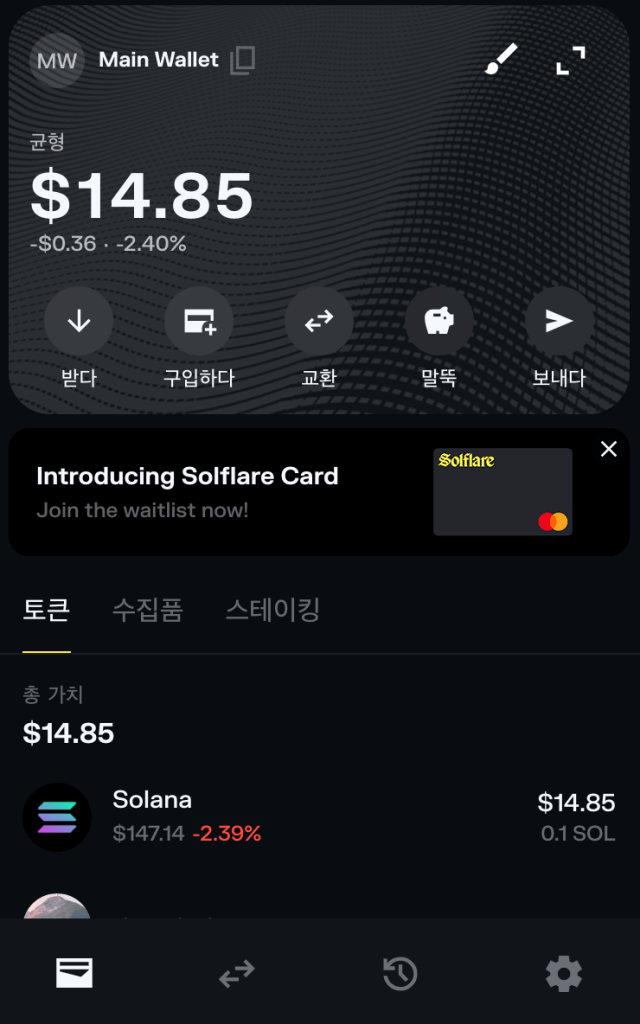Open the MW wallet avatar
The width and height of the screenshot is (640, 1024).
(57, 61)
